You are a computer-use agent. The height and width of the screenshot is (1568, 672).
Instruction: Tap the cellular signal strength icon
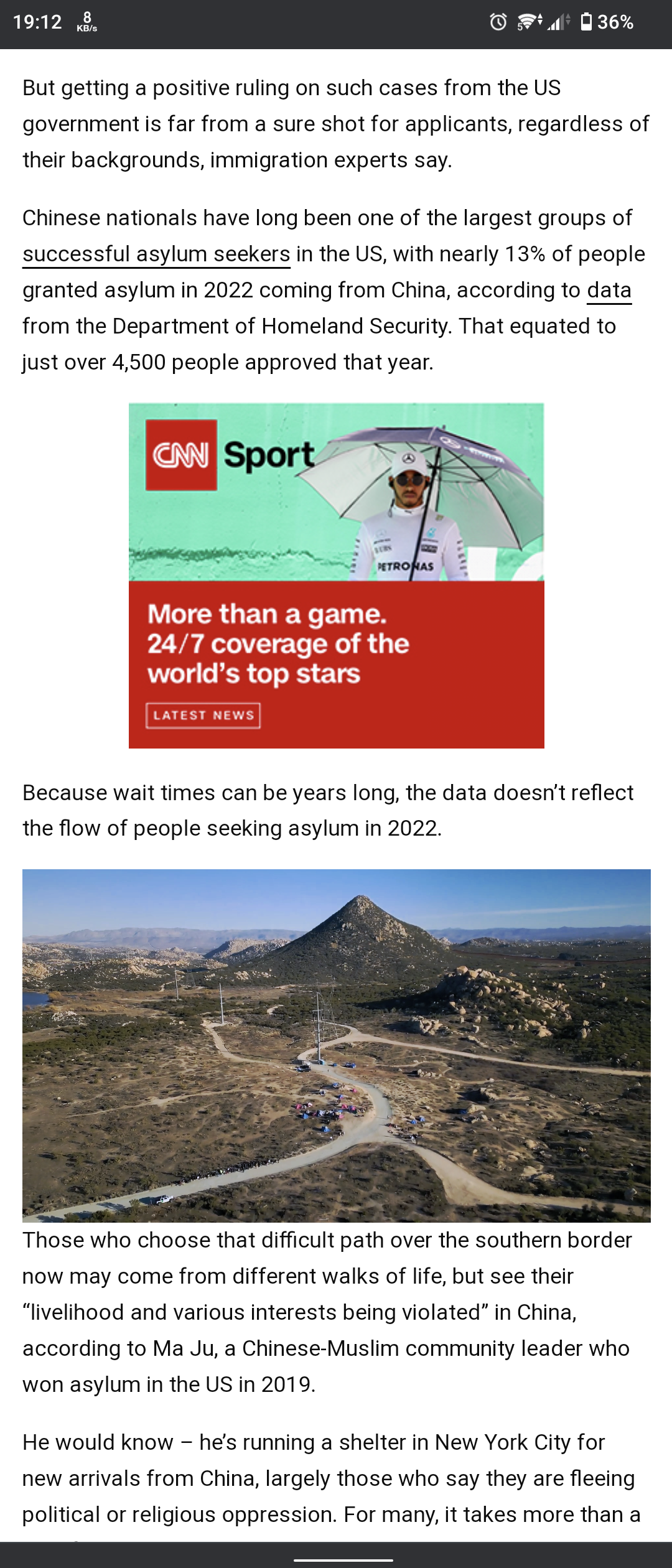(x=556, y=24)
